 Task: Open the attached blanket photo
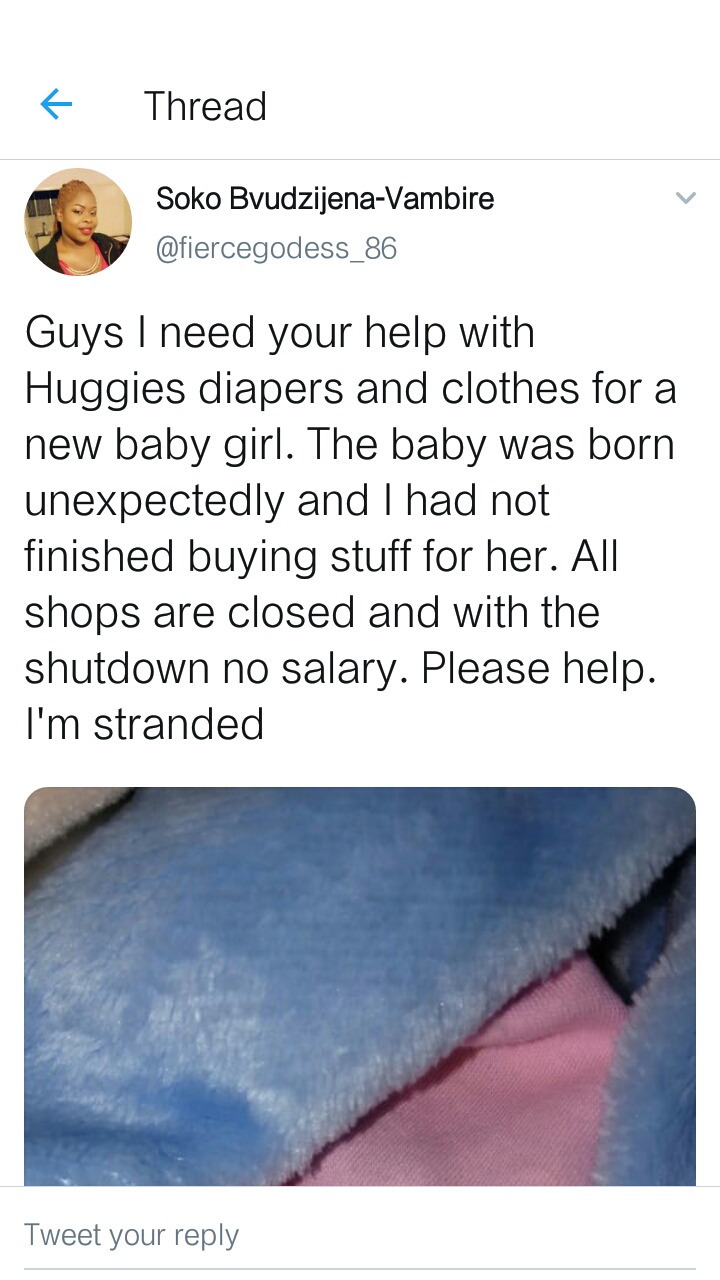pos(360,986)
